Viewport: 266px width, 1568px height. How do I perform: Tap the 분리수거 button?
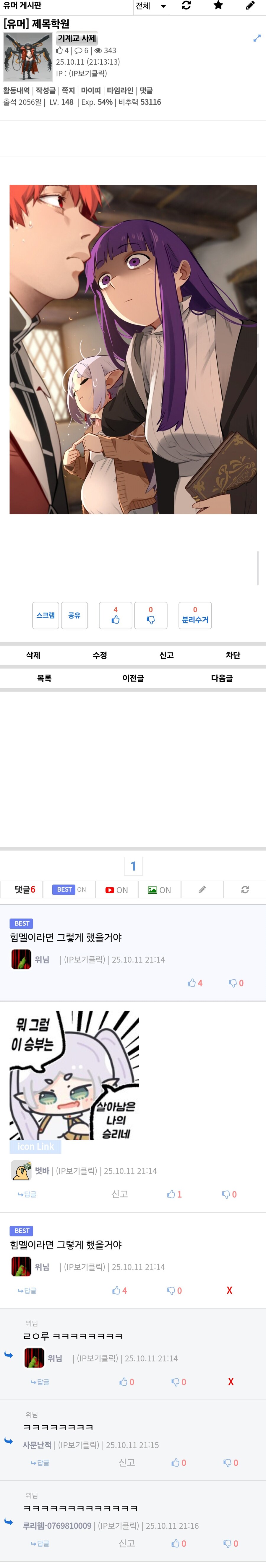tap(195, 615)
